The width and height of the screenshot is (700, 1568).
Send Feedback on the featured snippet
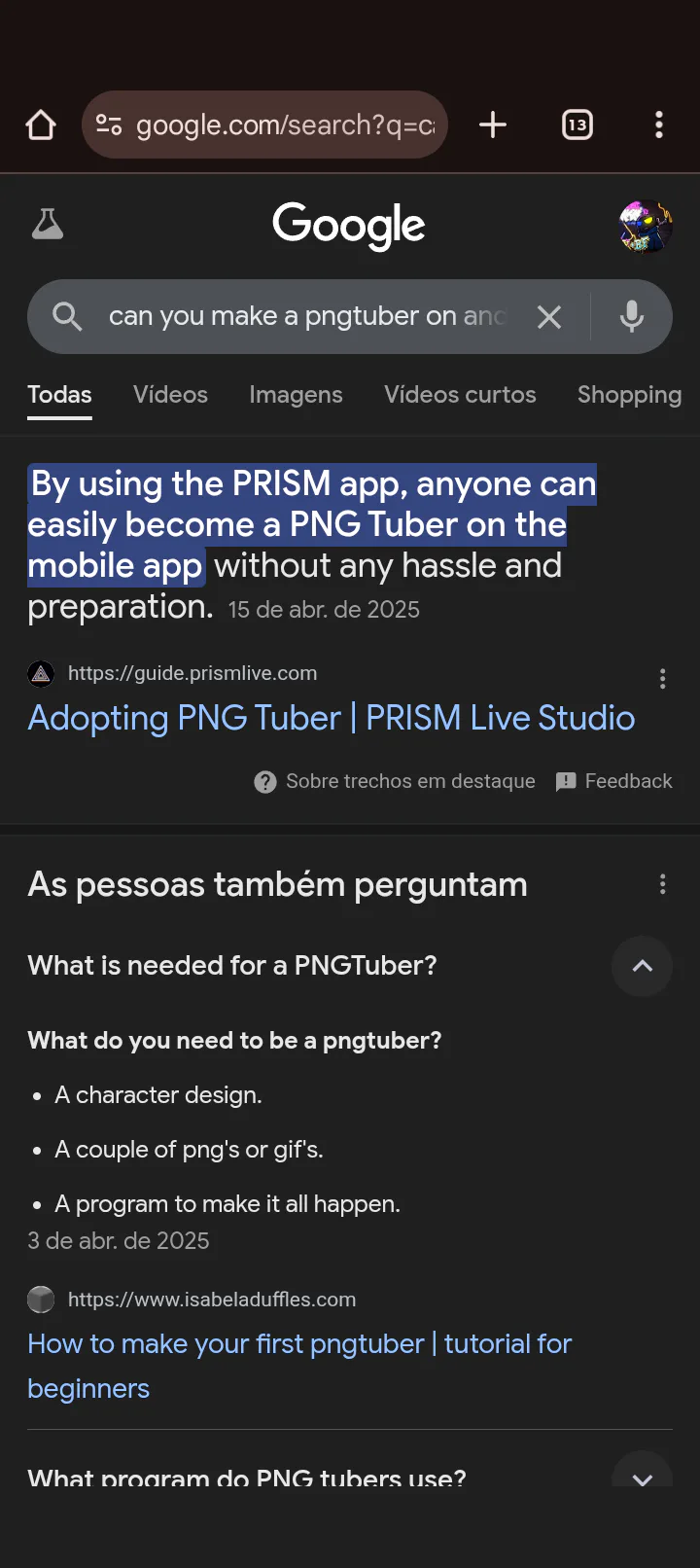pos(613,781)
